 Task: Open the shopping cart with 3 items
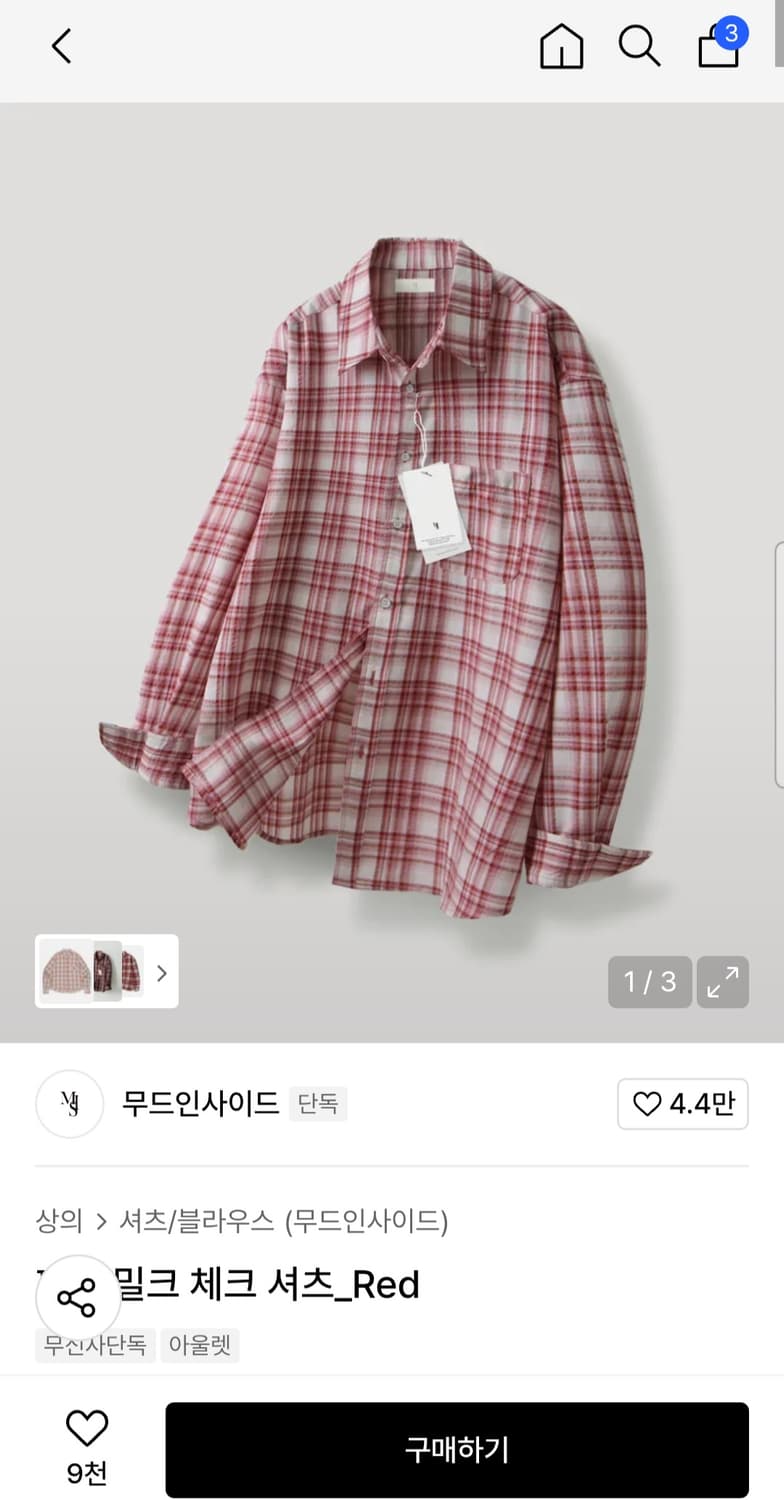click(x=718, y=46)
